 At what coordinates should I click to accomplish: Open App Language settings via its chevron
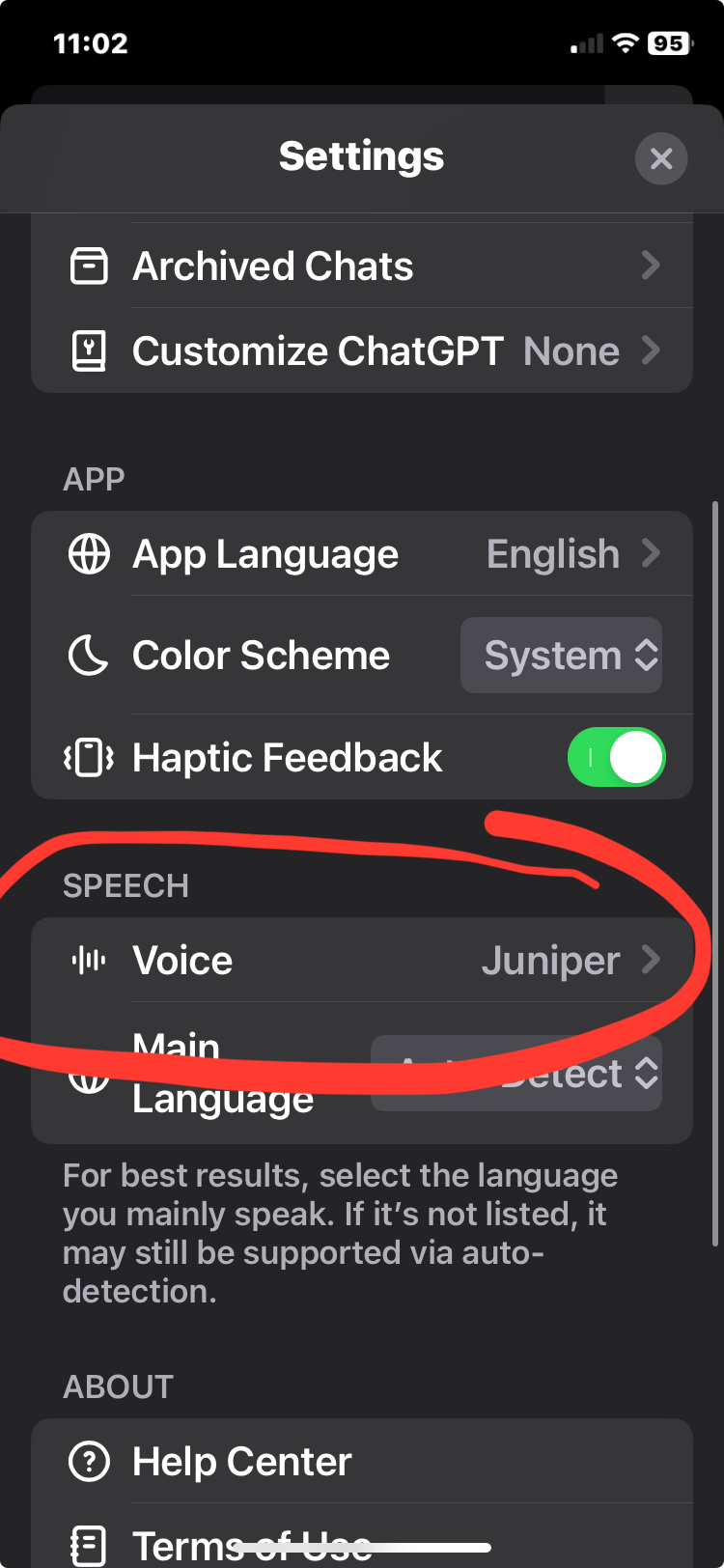pos(653,553)
